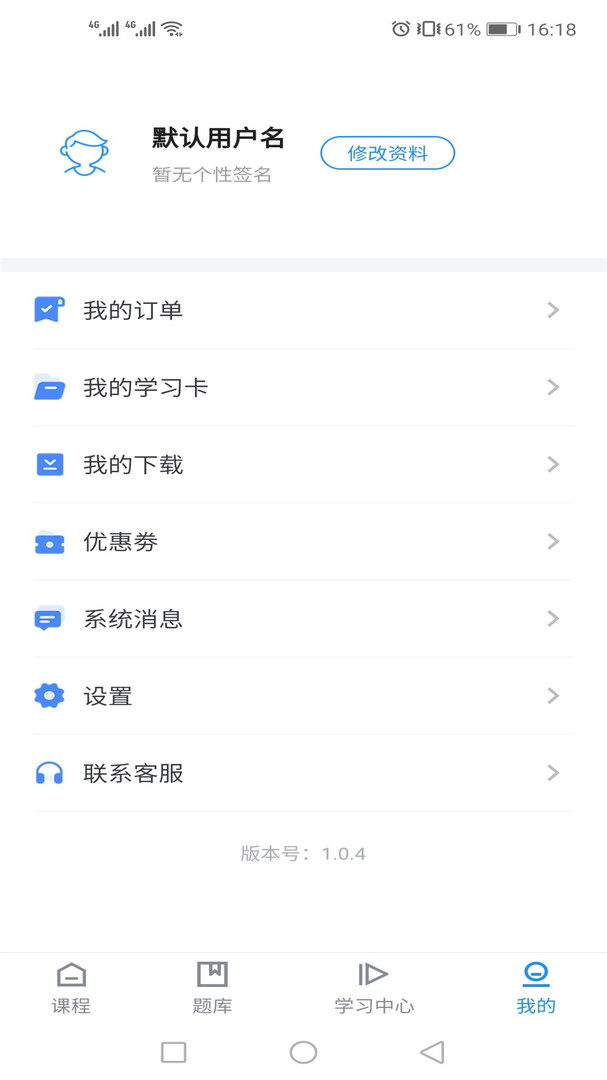Open 我的下载 list

[302, 464]
